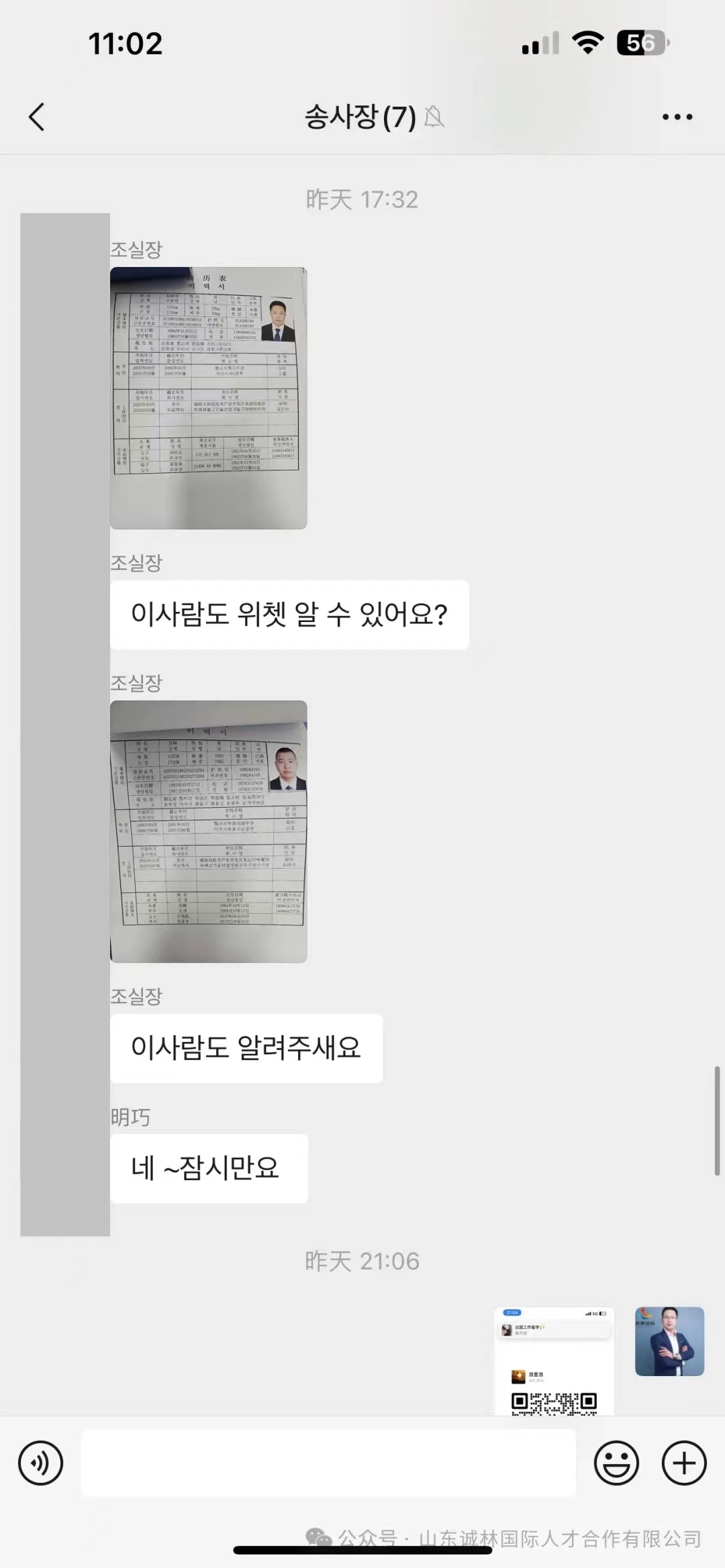View the sender's profile avatar
The image size is (725, 1568).
(669, 1341)
